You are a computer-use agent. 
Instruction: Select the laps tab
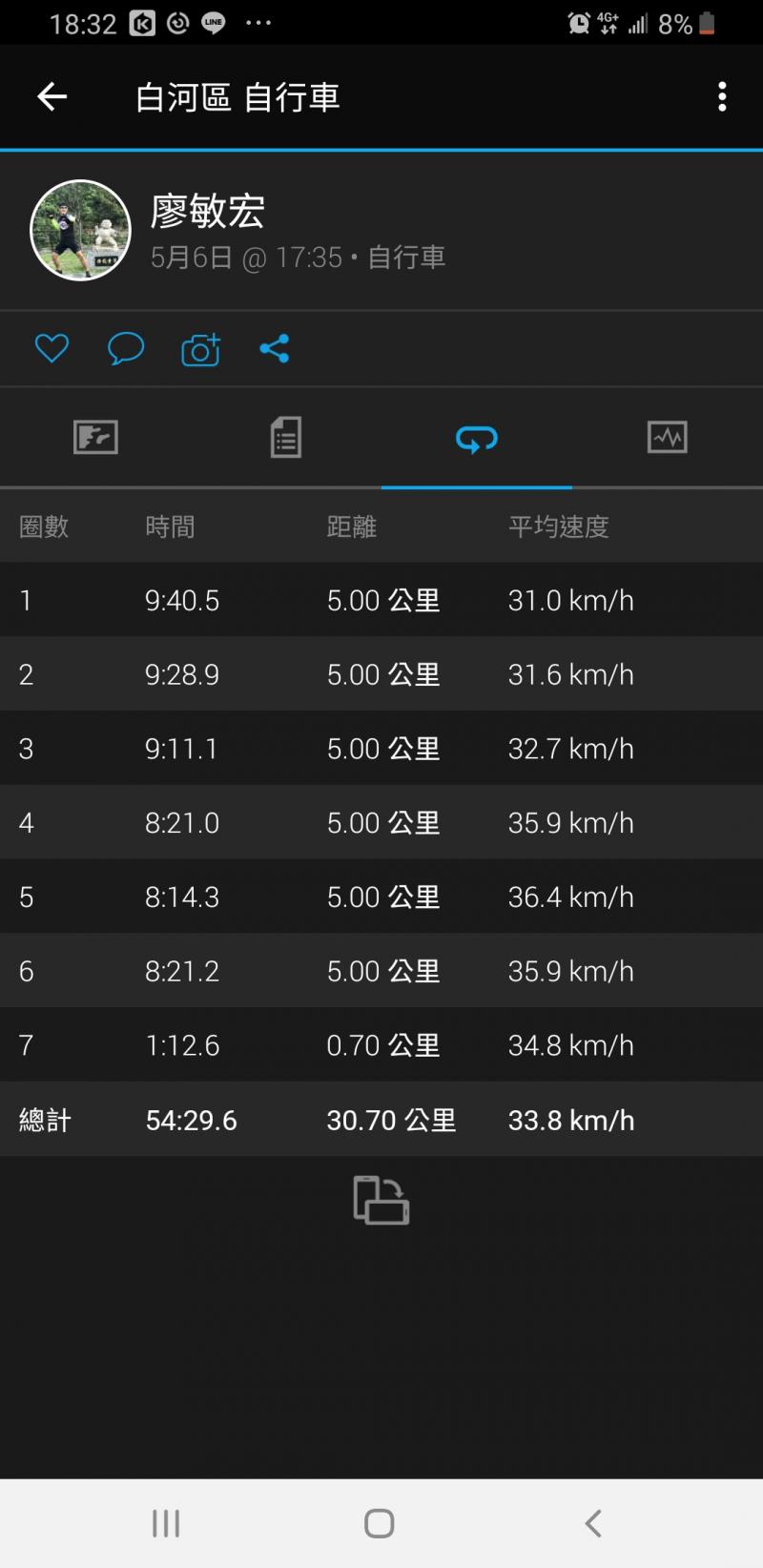coord(477,438)
